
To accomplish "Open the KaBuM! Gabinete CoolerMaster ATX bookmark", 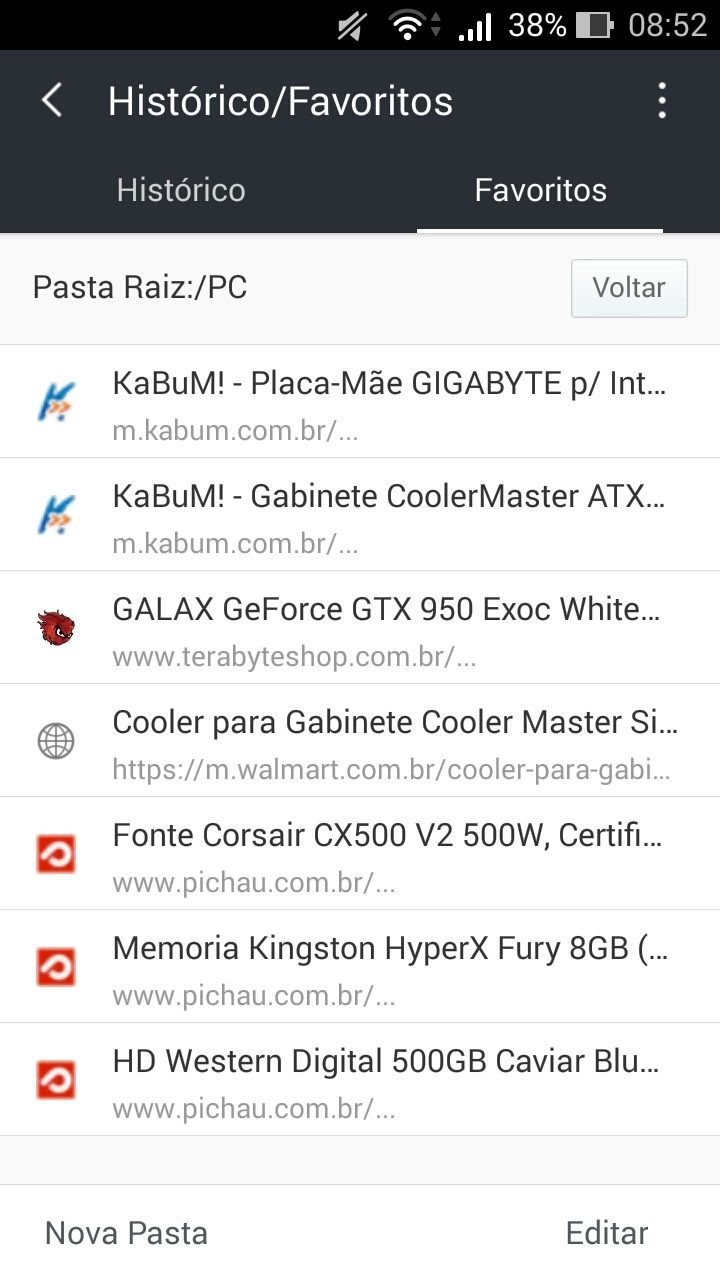I will pos(360,515).
